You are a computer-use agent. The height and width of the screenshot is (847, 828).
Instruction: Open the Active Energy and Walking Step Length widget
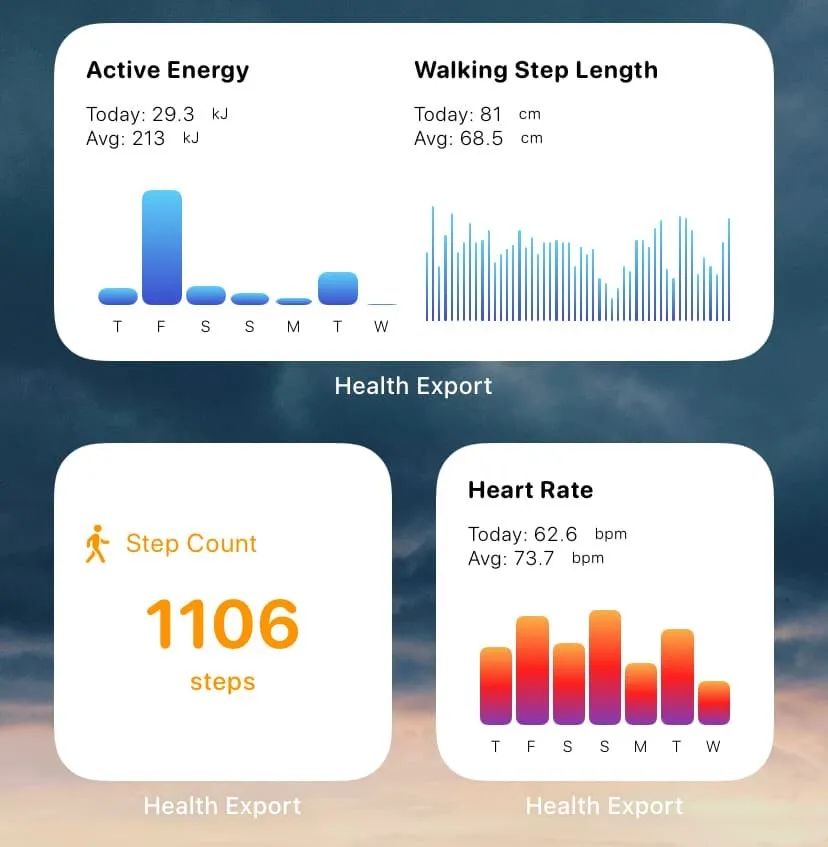413,192
